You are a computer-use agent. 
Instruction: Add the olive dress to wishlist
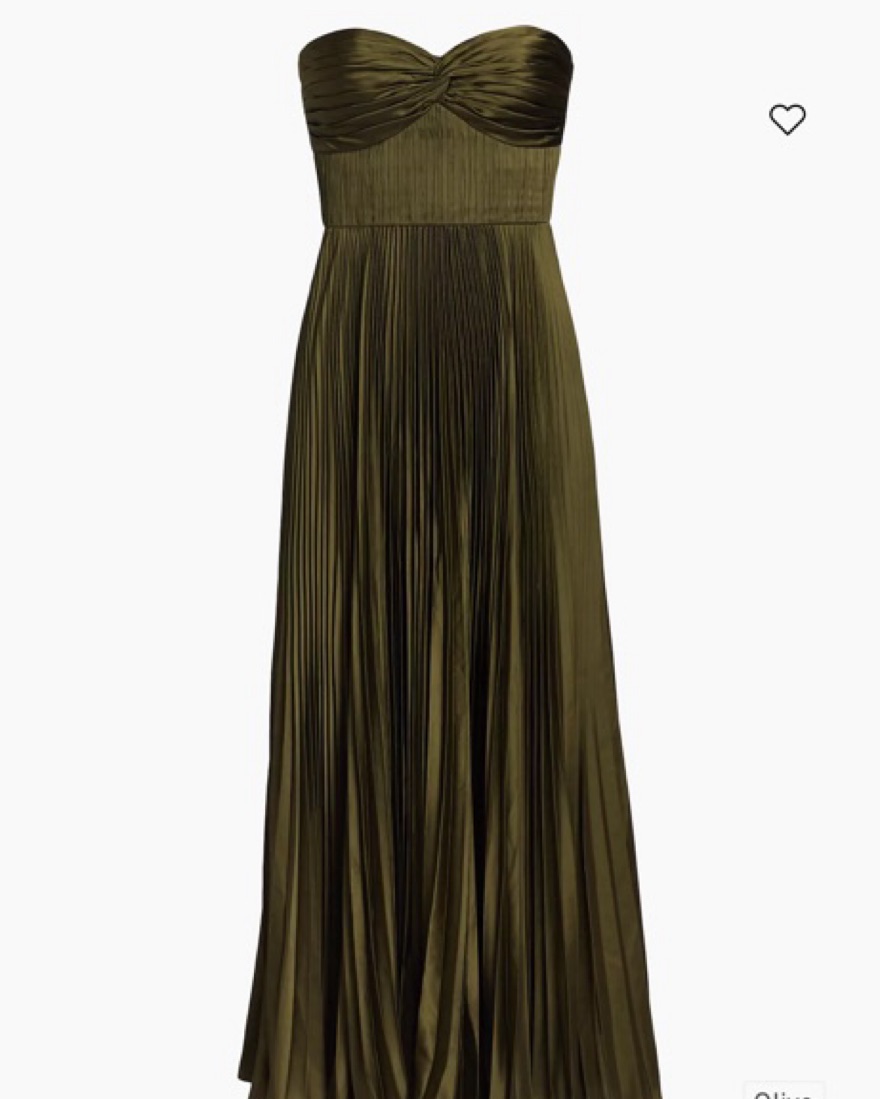[x=787, y=119]
